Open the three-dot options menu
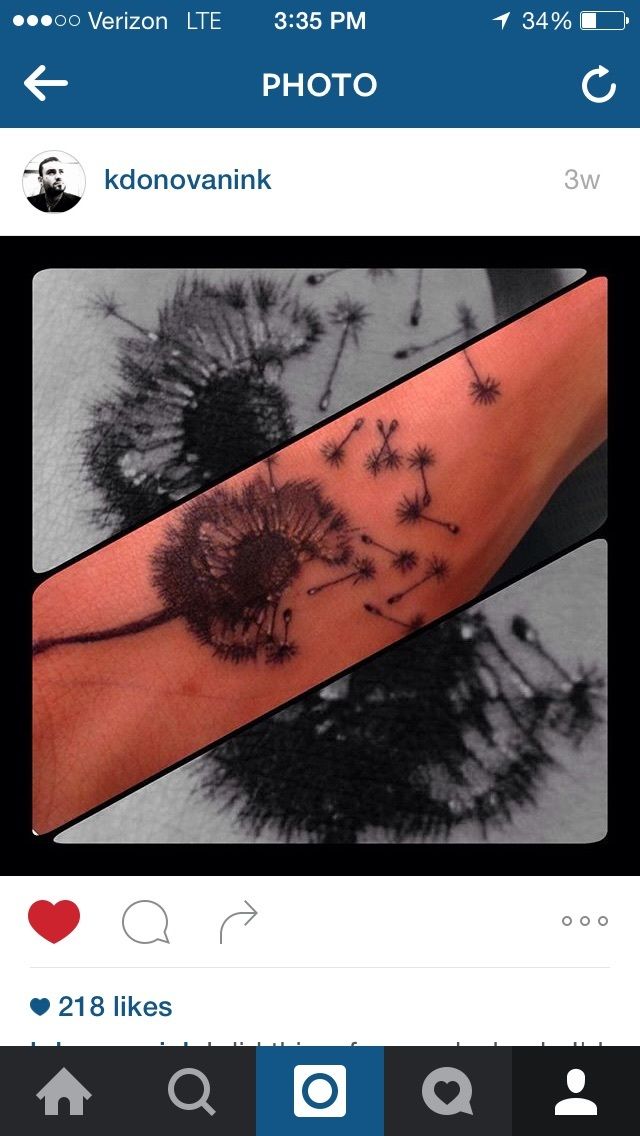Viewport: 640px width, 1136px height. pos(585,921)
